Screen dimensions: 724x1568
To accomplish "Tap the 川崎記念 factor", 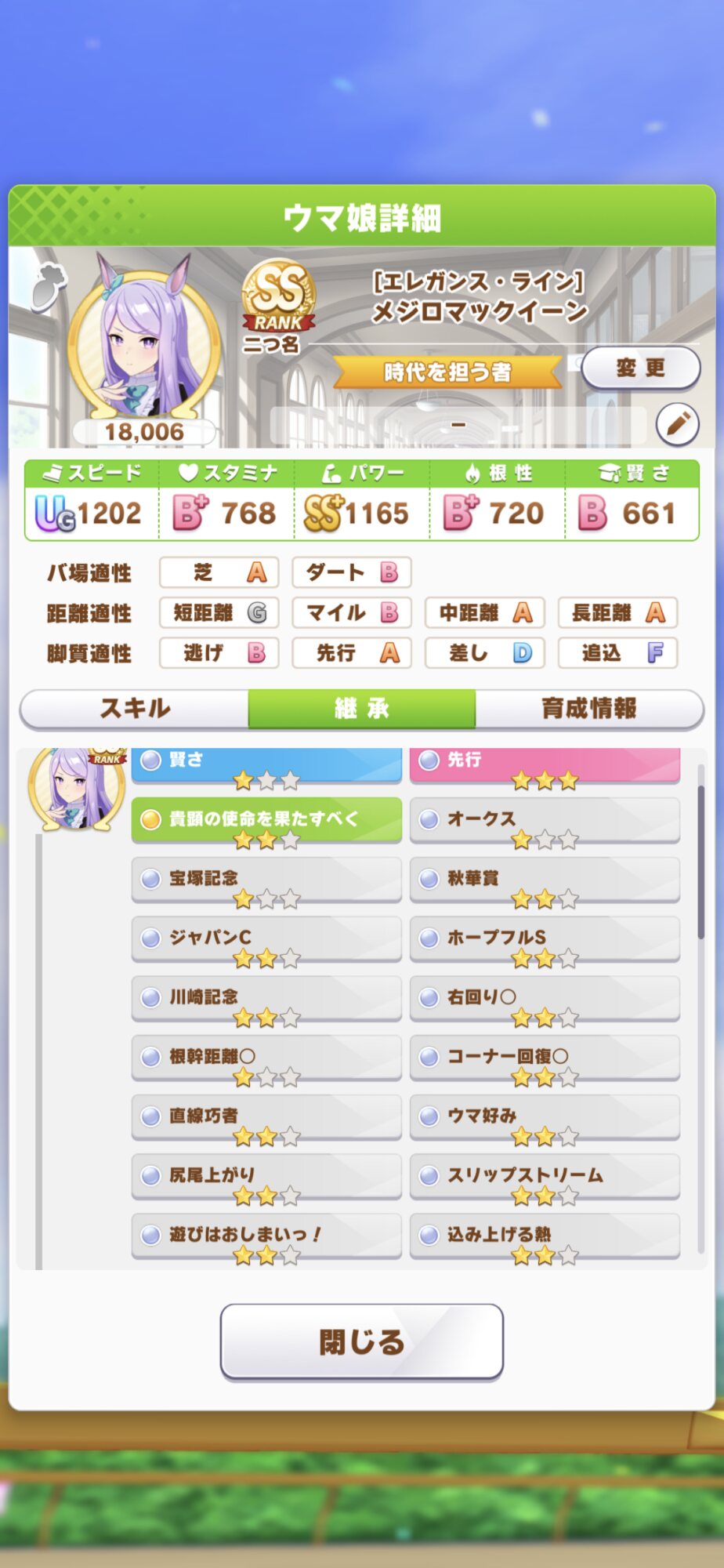I will (266, 998).
